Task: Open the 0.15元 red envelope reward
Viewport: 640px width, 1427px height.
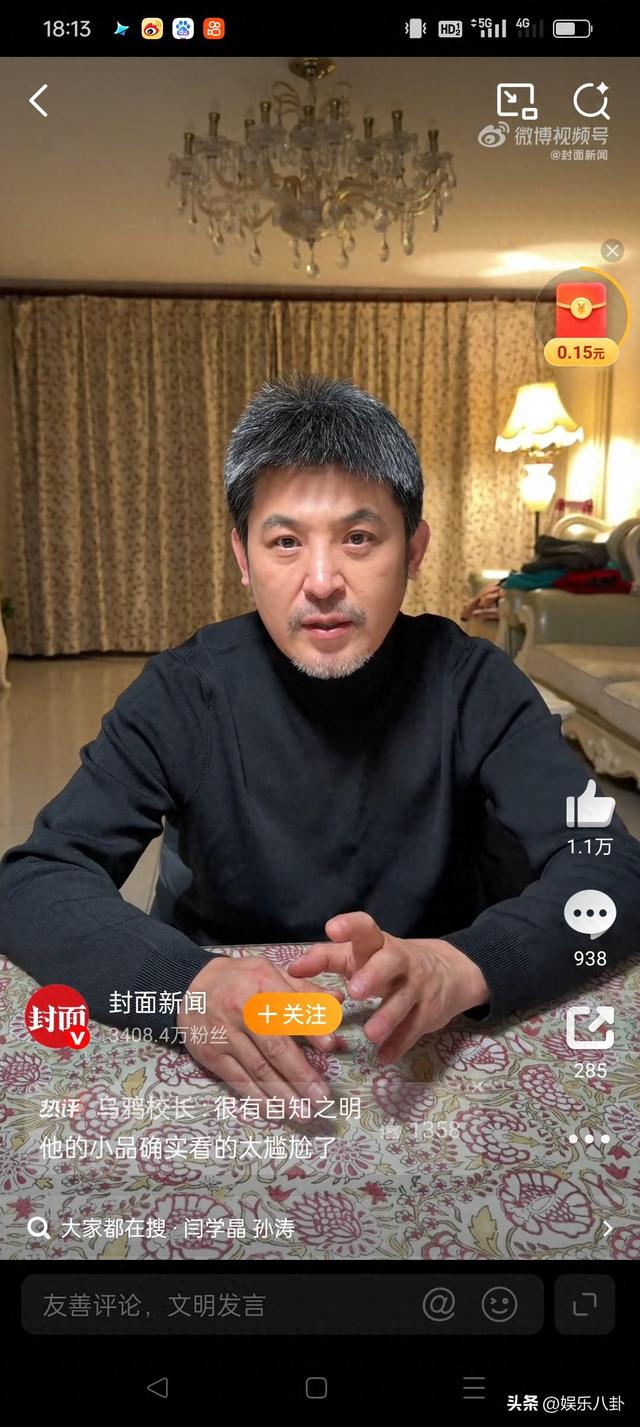Action: pyautogui.click(x=581, y=320)
